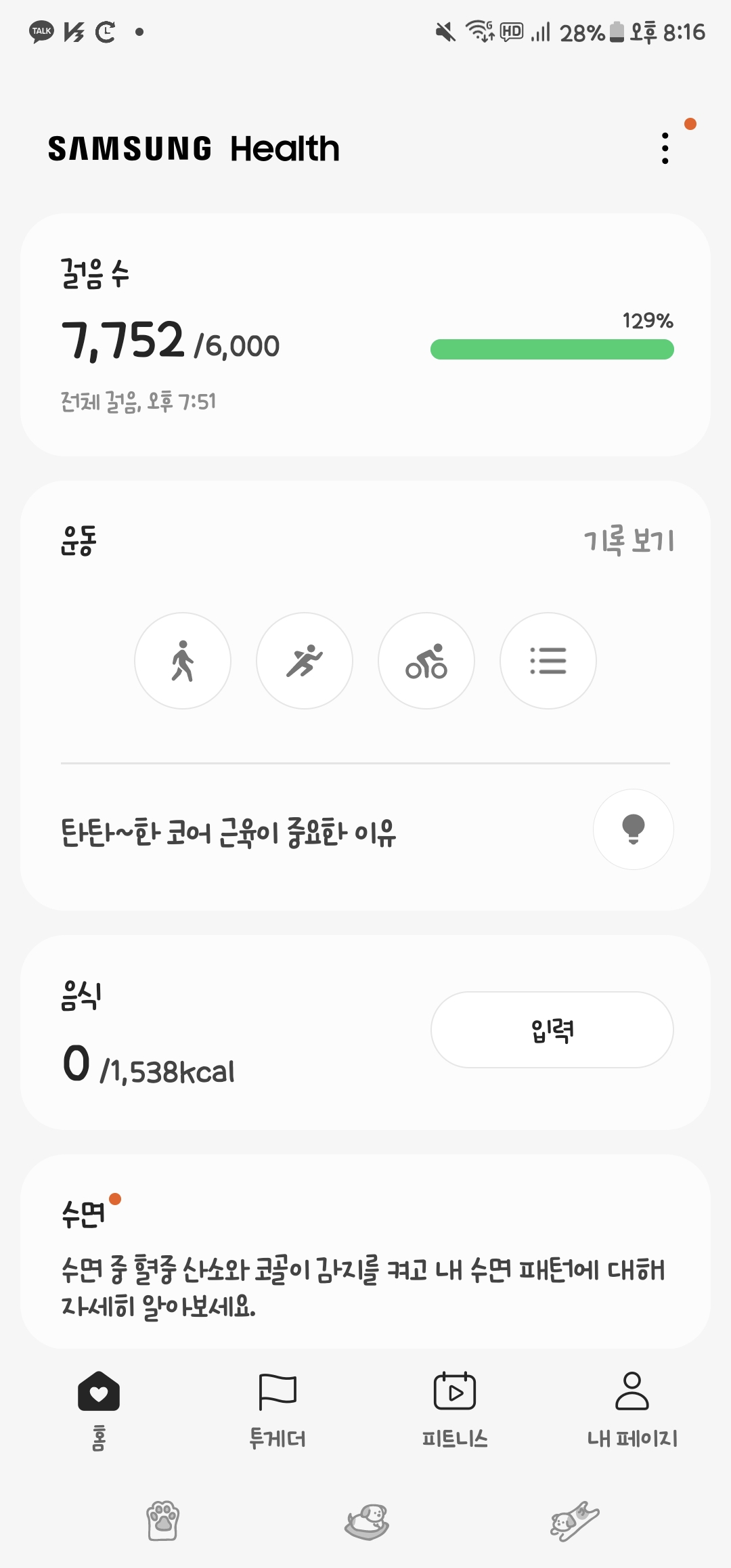
Task: Open the 걸음 수 step count card
Action: pos(365,334)
